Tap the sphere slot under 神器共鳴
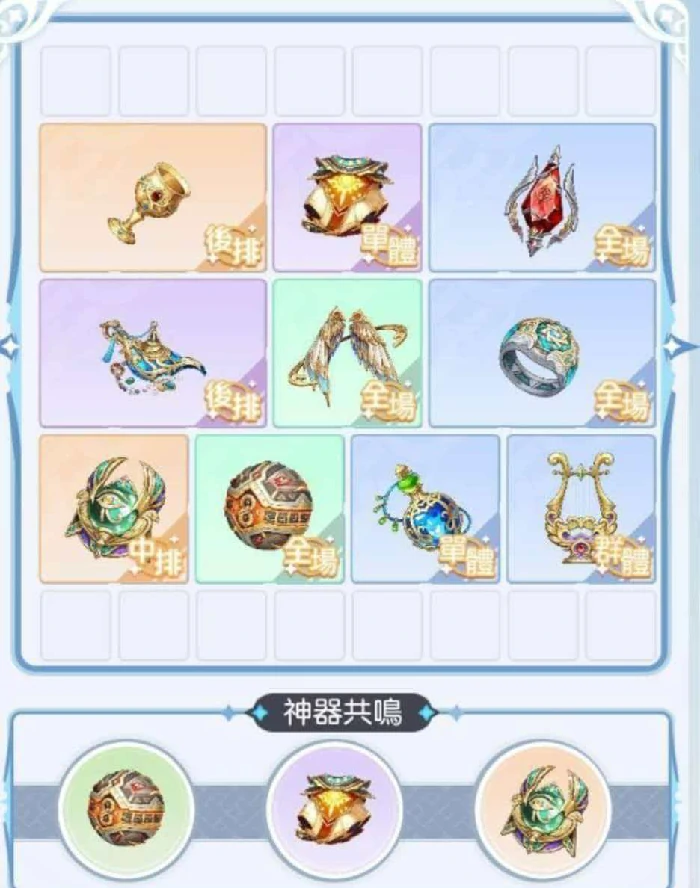This screenshot has height=888, width=700. coord(125,808)
